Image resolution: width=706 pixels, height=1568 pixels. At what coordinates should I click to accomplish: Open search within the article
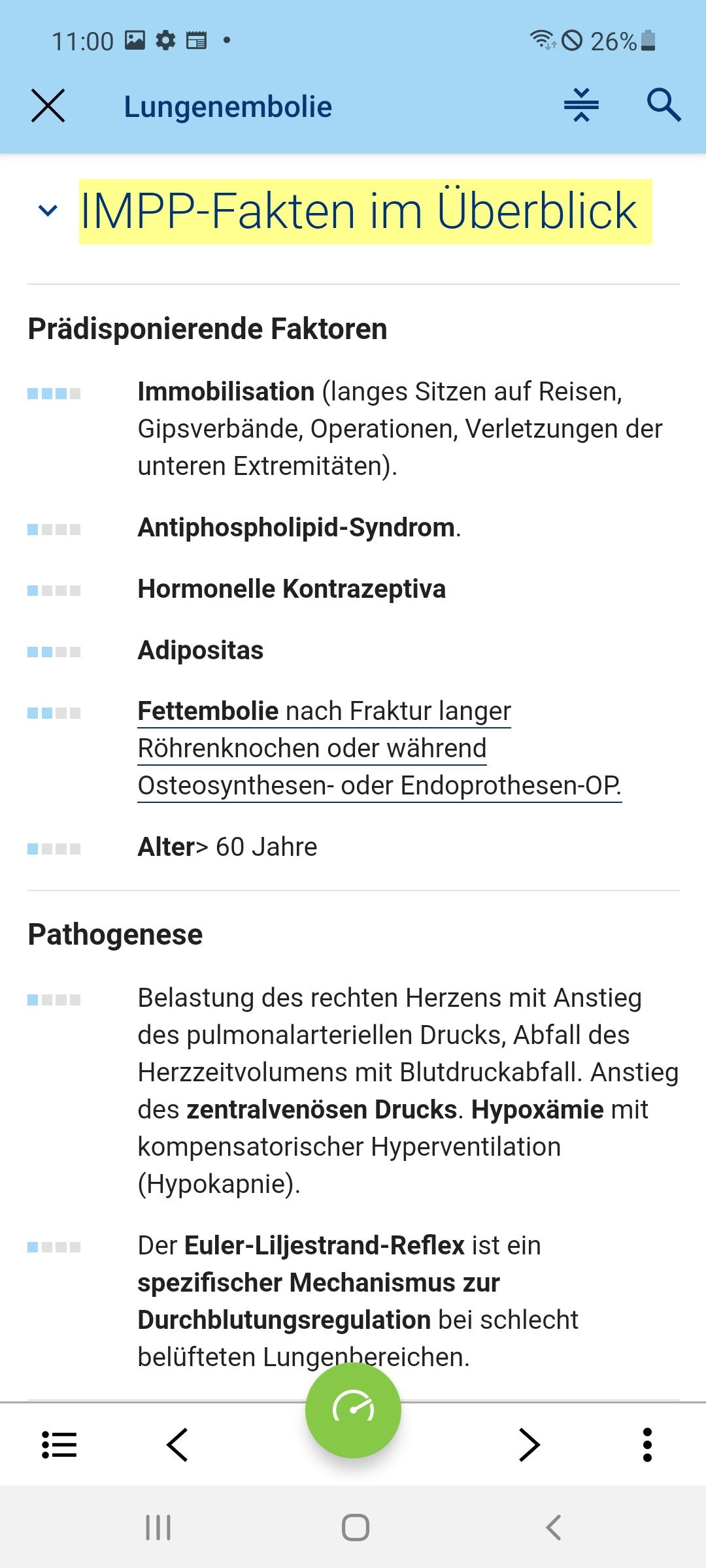click(x=664, y=105)
